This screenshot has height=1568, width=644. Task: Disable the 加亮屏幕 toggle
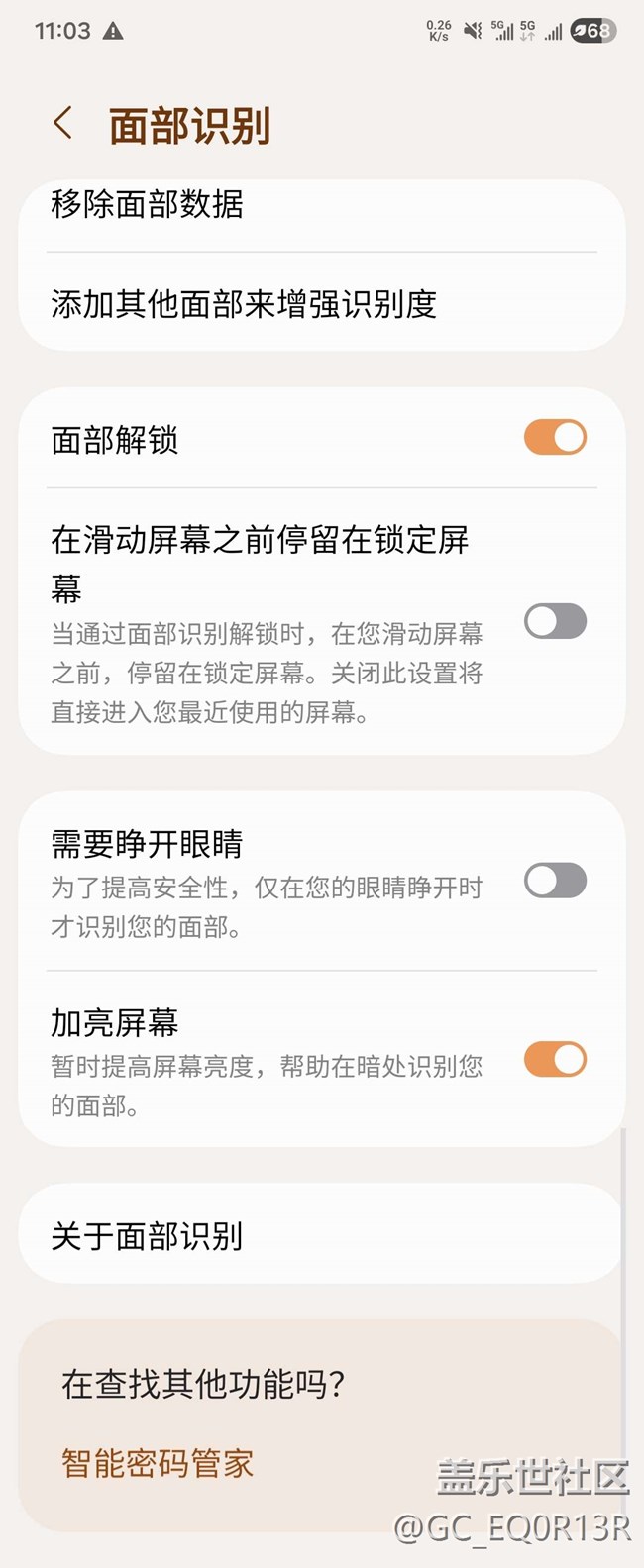[x=555, y=1059]
